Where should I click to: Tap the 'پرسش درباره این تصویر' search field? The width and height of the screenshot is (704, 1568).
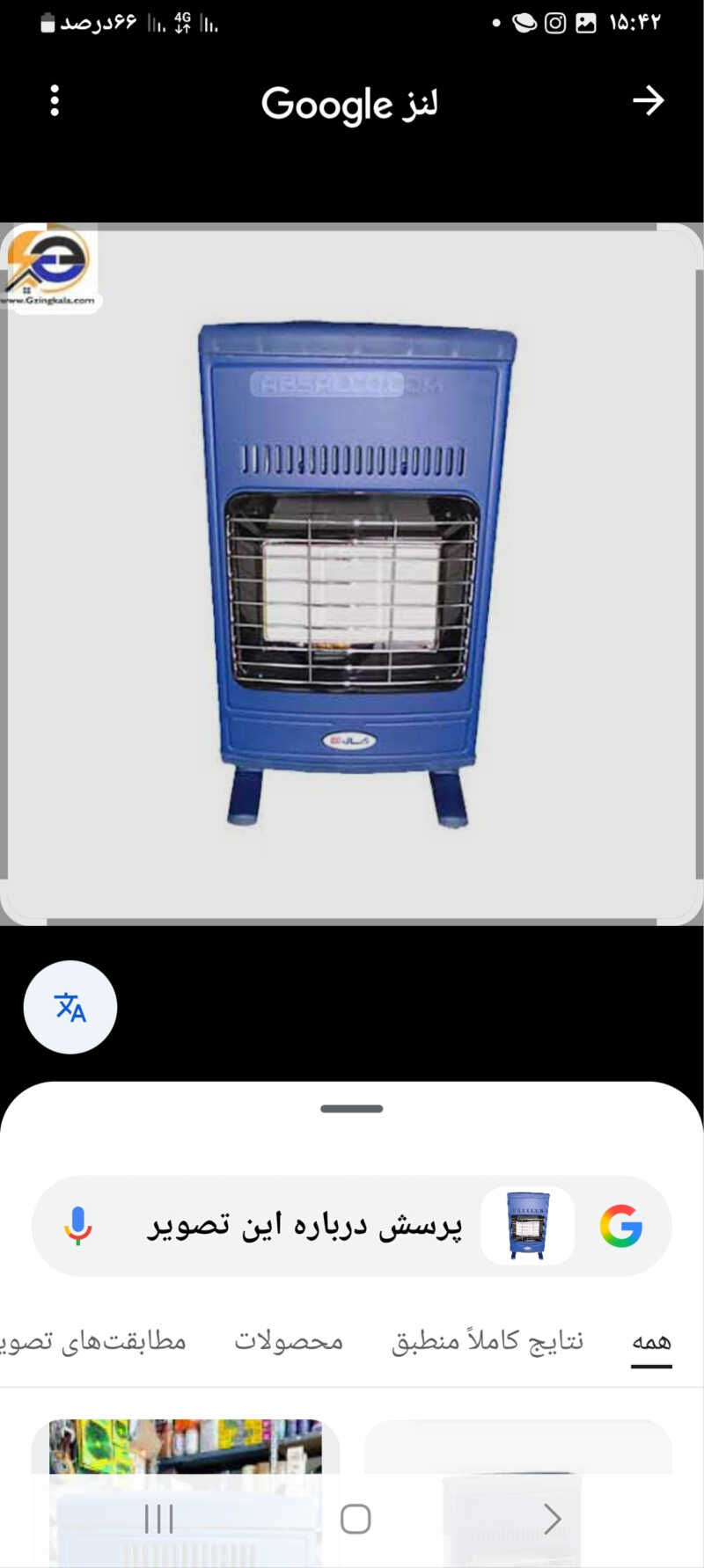click(x=304, y=1225)
